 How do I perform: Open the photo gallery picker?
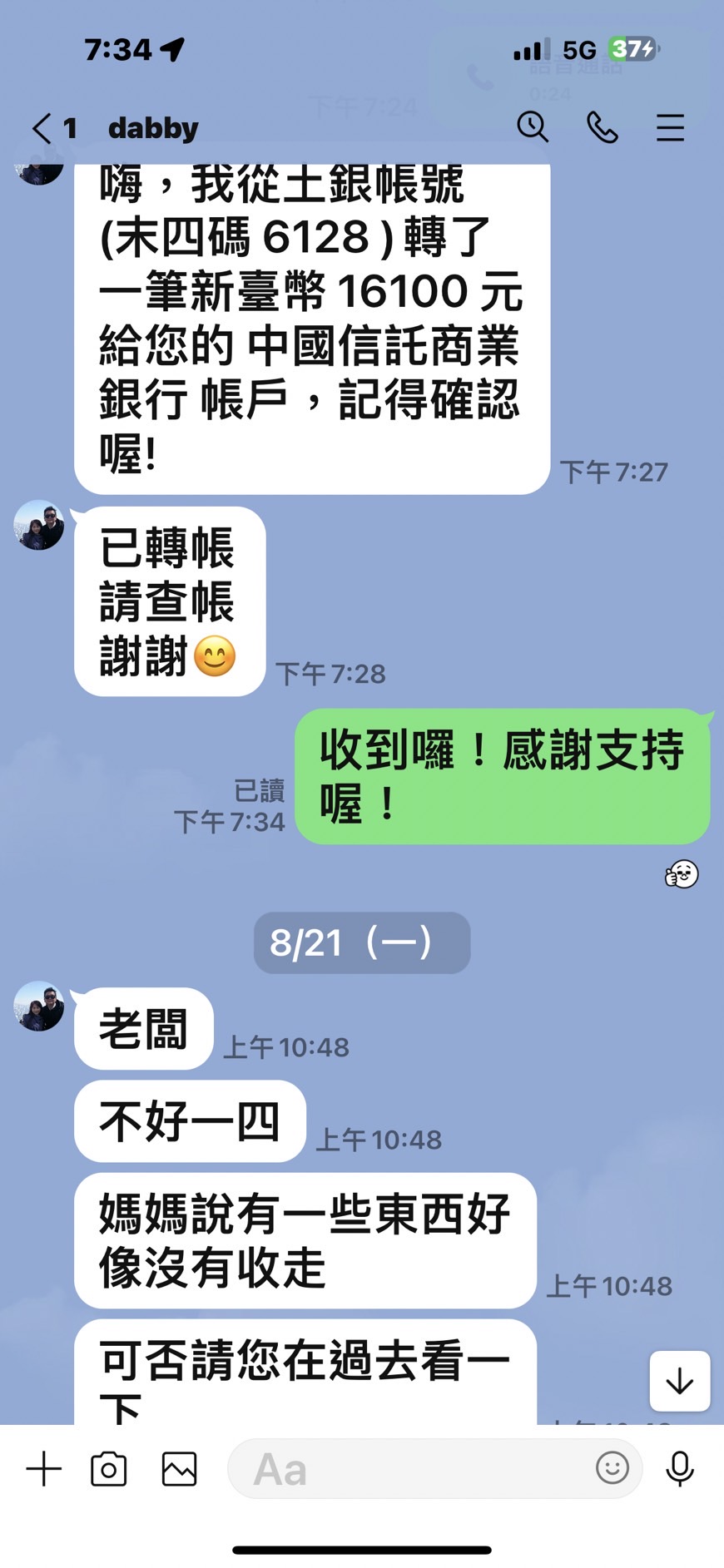click(179, 1468)
